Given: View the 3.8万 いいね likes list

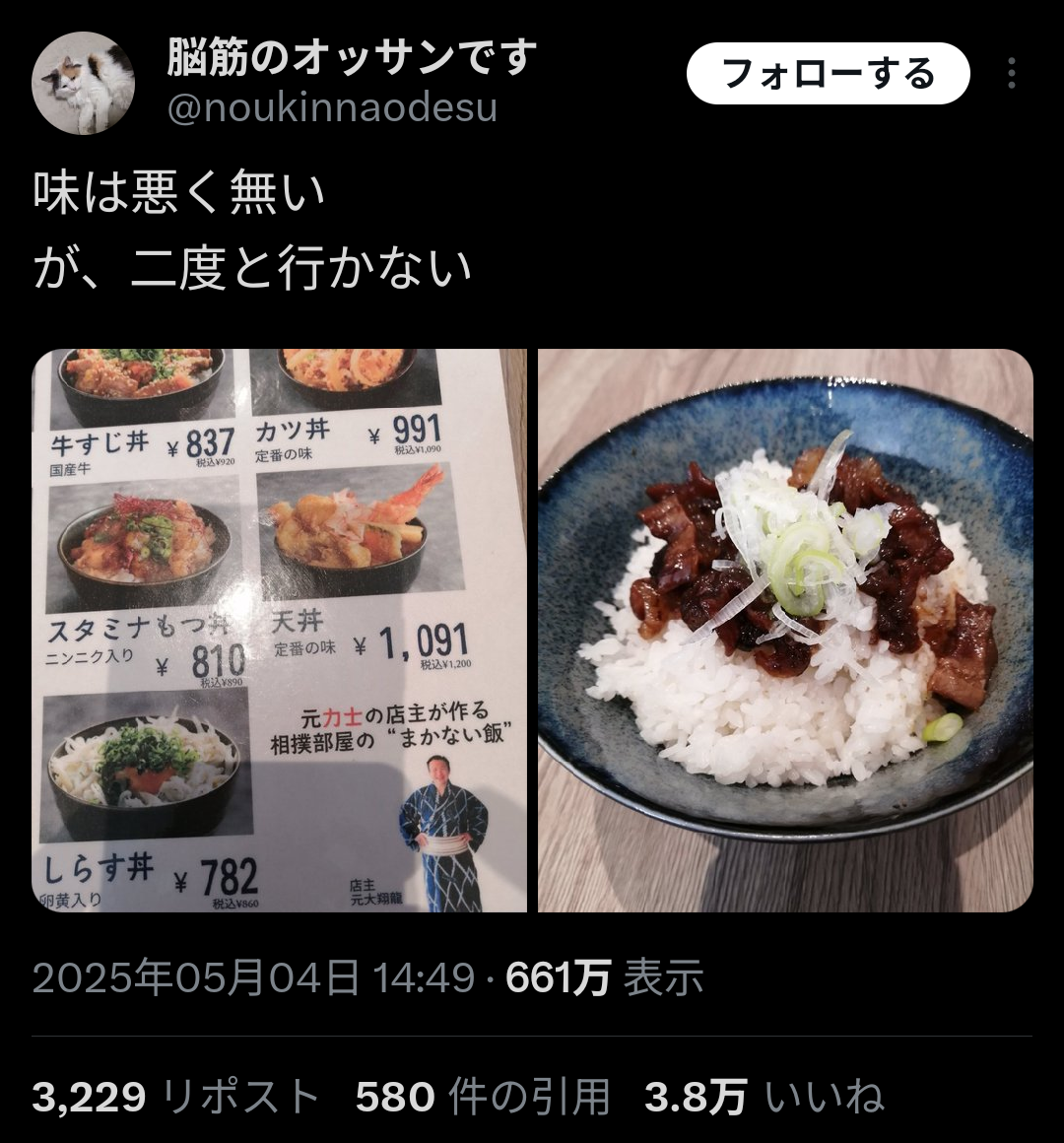Looking at the screenshot, I should (765, 1098).
